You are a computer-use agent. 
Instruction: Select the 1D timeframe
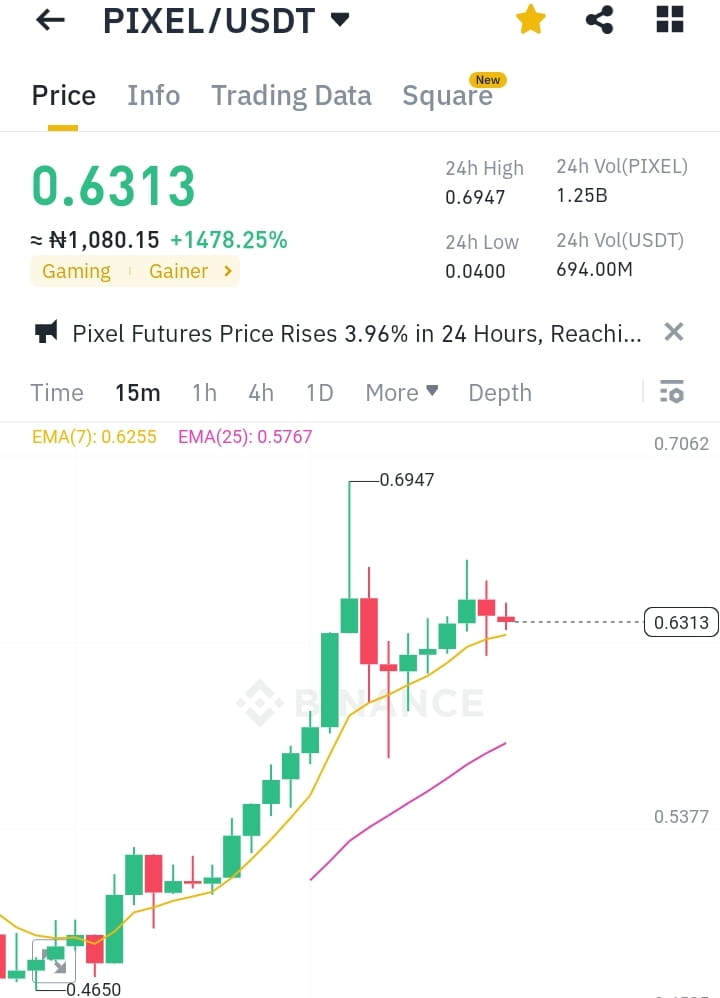(x=319, y=392)
